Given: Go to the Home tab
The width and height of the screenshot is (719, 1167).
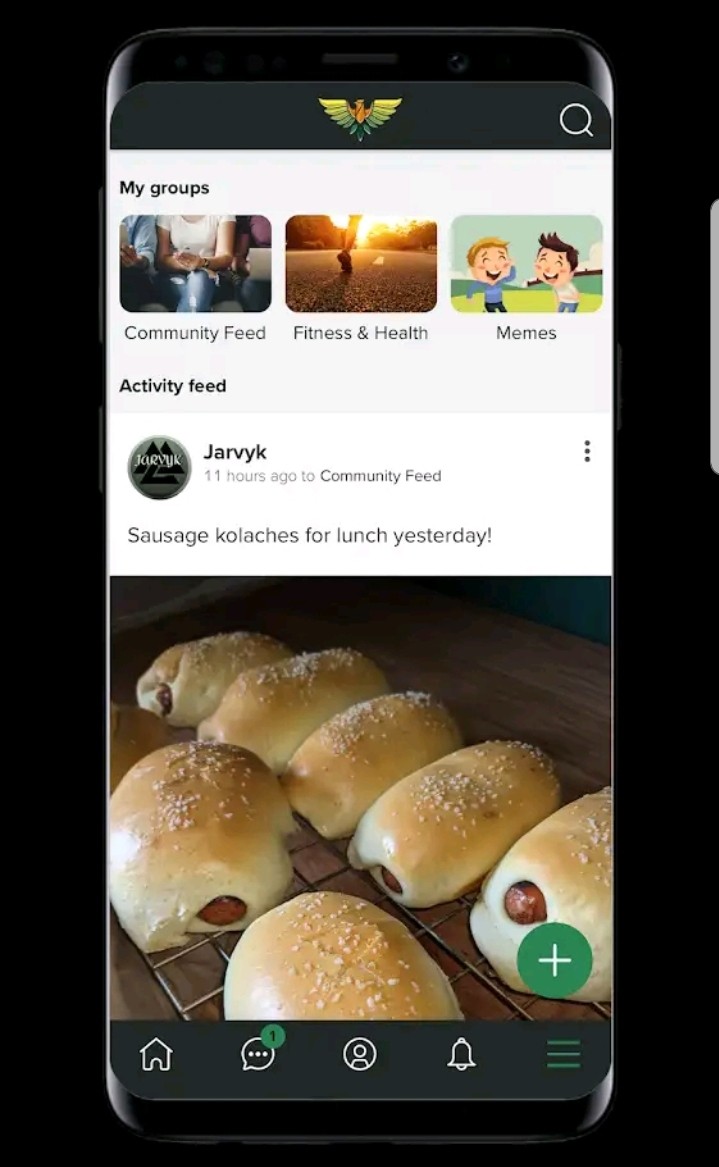Looking at the screenshot, I should click(x=156, y=1054).
